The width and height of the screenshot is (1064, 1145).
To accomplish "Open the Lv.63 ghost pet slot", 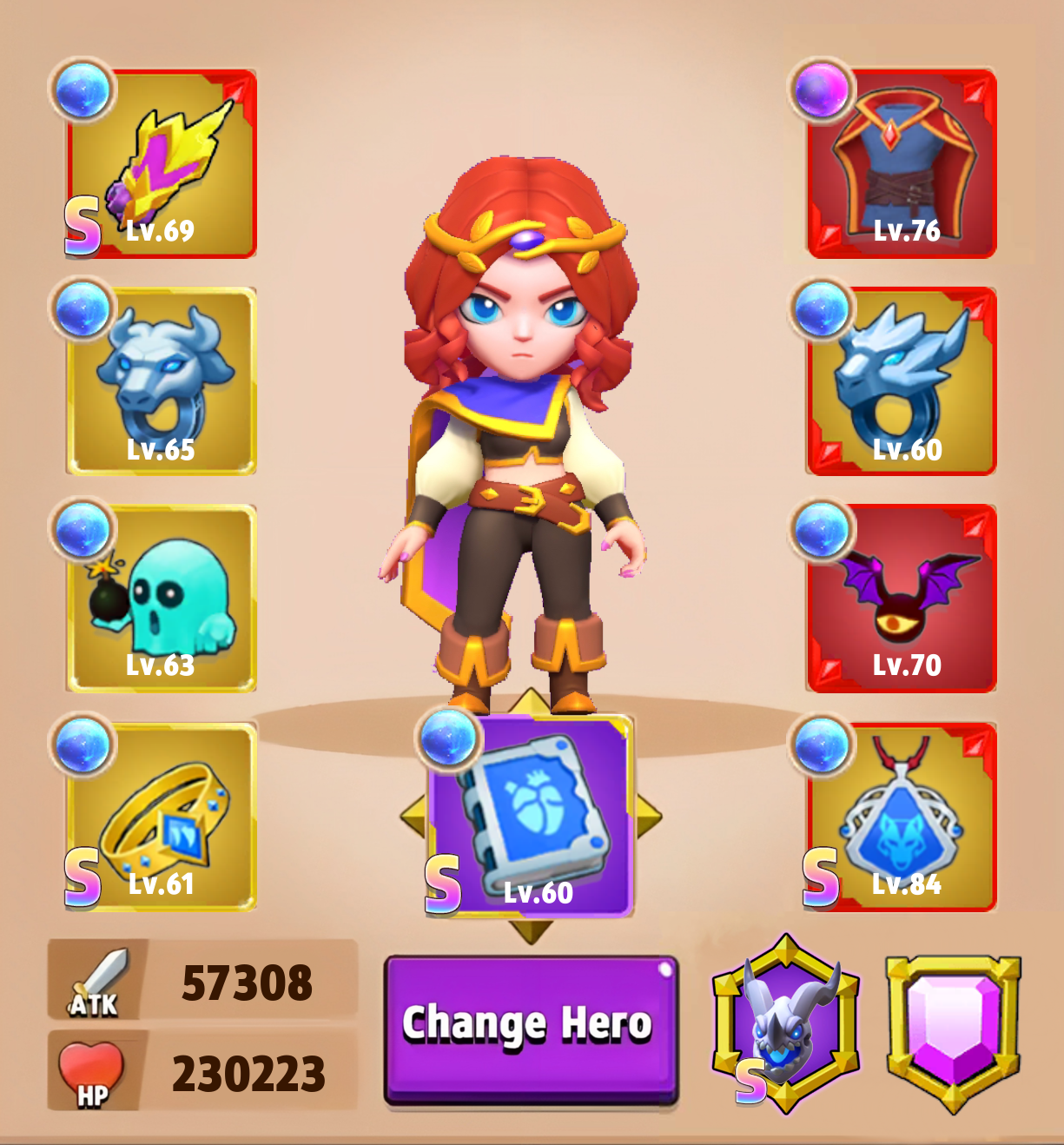I will 162,599.
